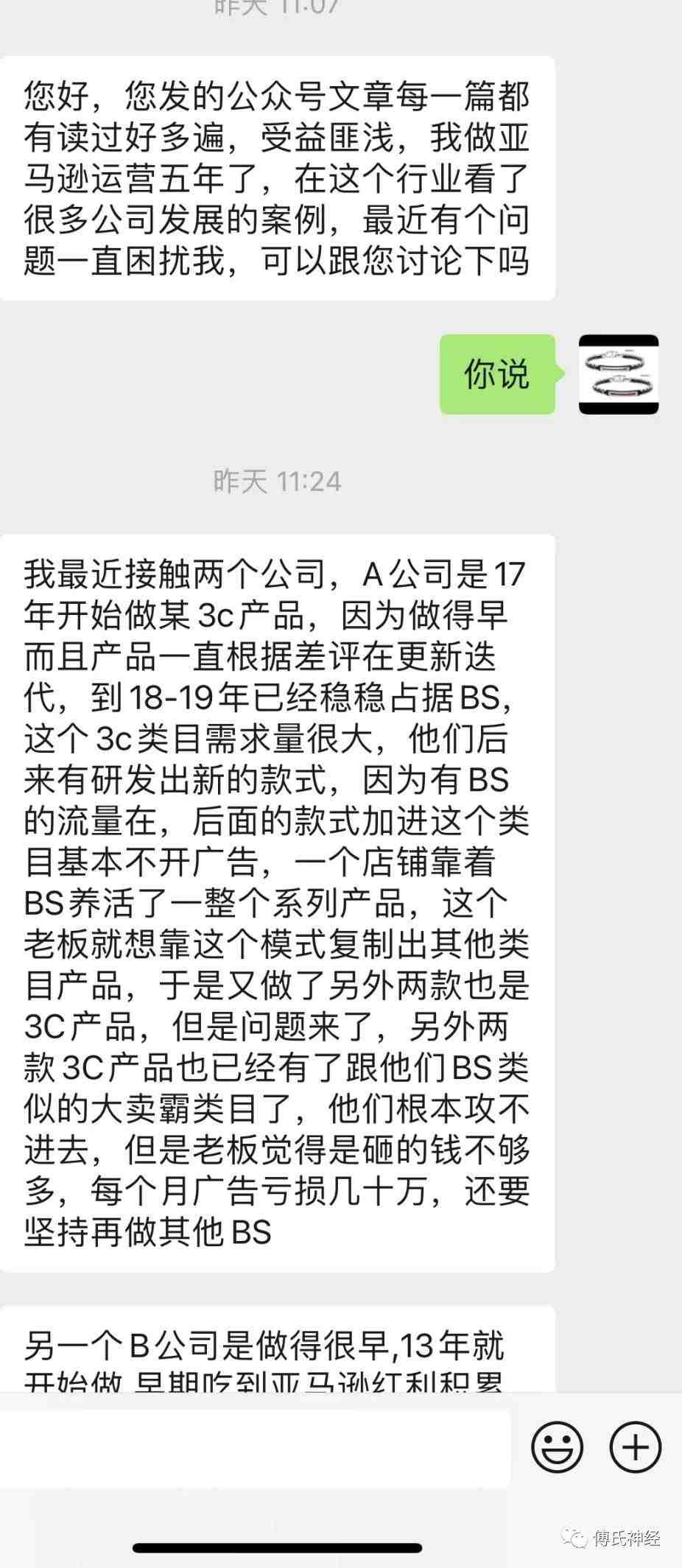682x1568 pixels.
Task: Open the bracelet avatar's profile
Action: (x=618, y=374)
